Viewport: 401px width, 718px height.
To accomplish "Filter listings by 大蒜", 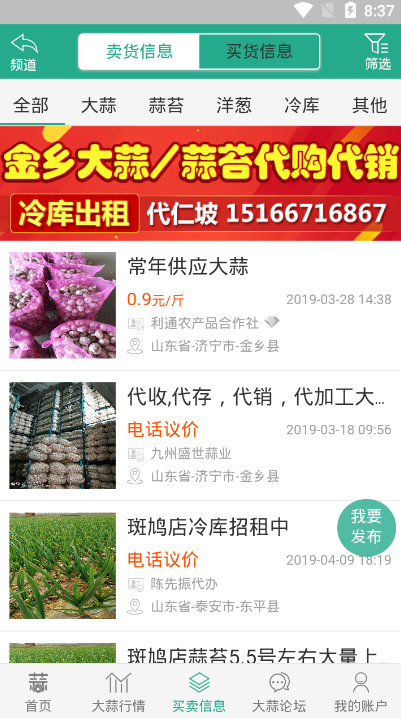I will pos(98,106).
